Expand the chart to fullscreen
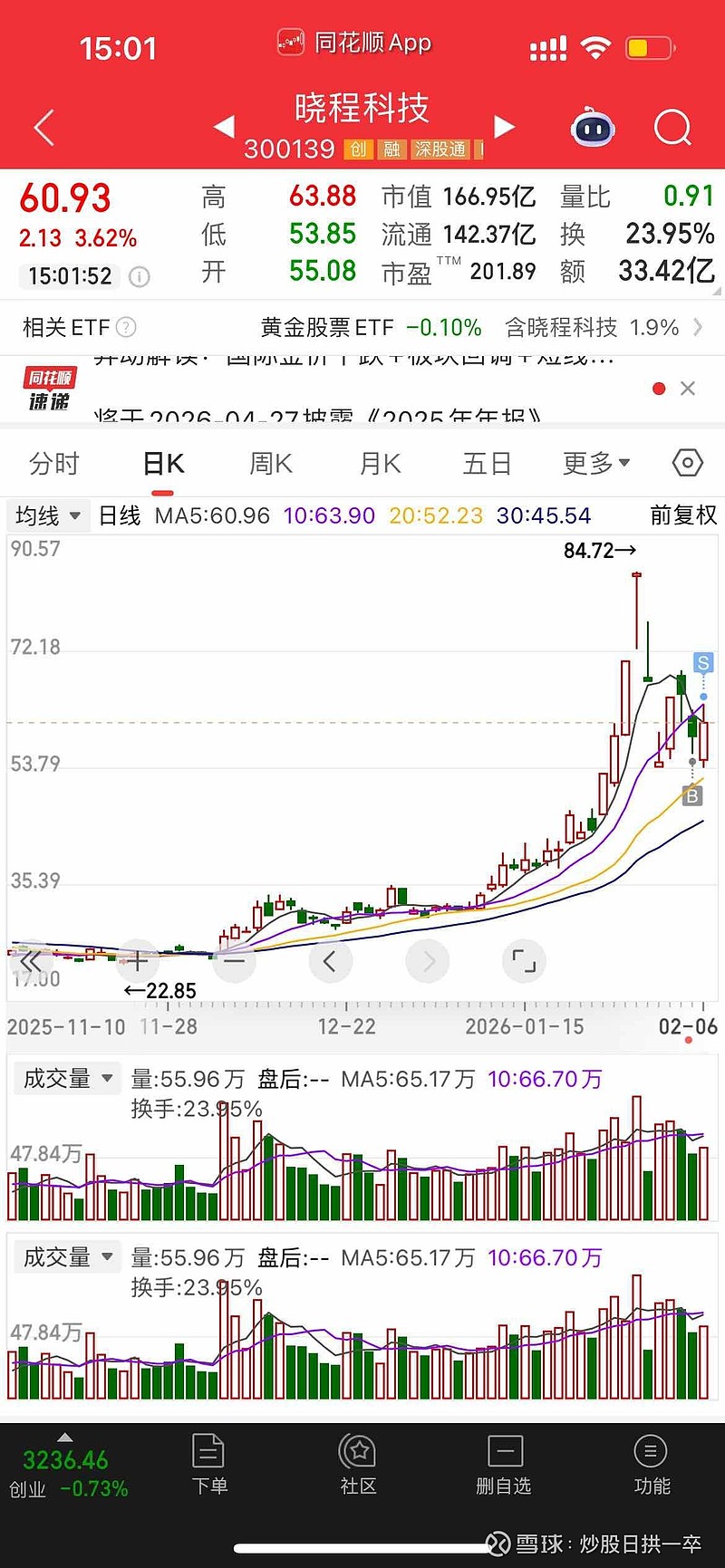 (524, 962)
